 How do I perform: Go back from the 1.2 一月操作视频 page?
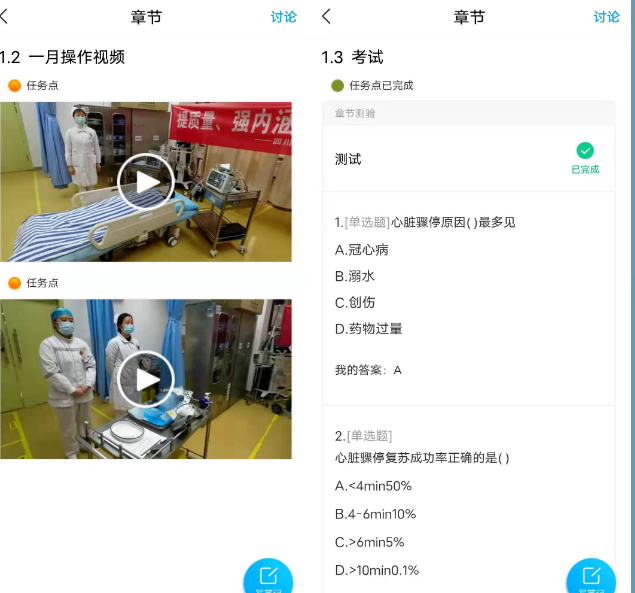point(5,16)
